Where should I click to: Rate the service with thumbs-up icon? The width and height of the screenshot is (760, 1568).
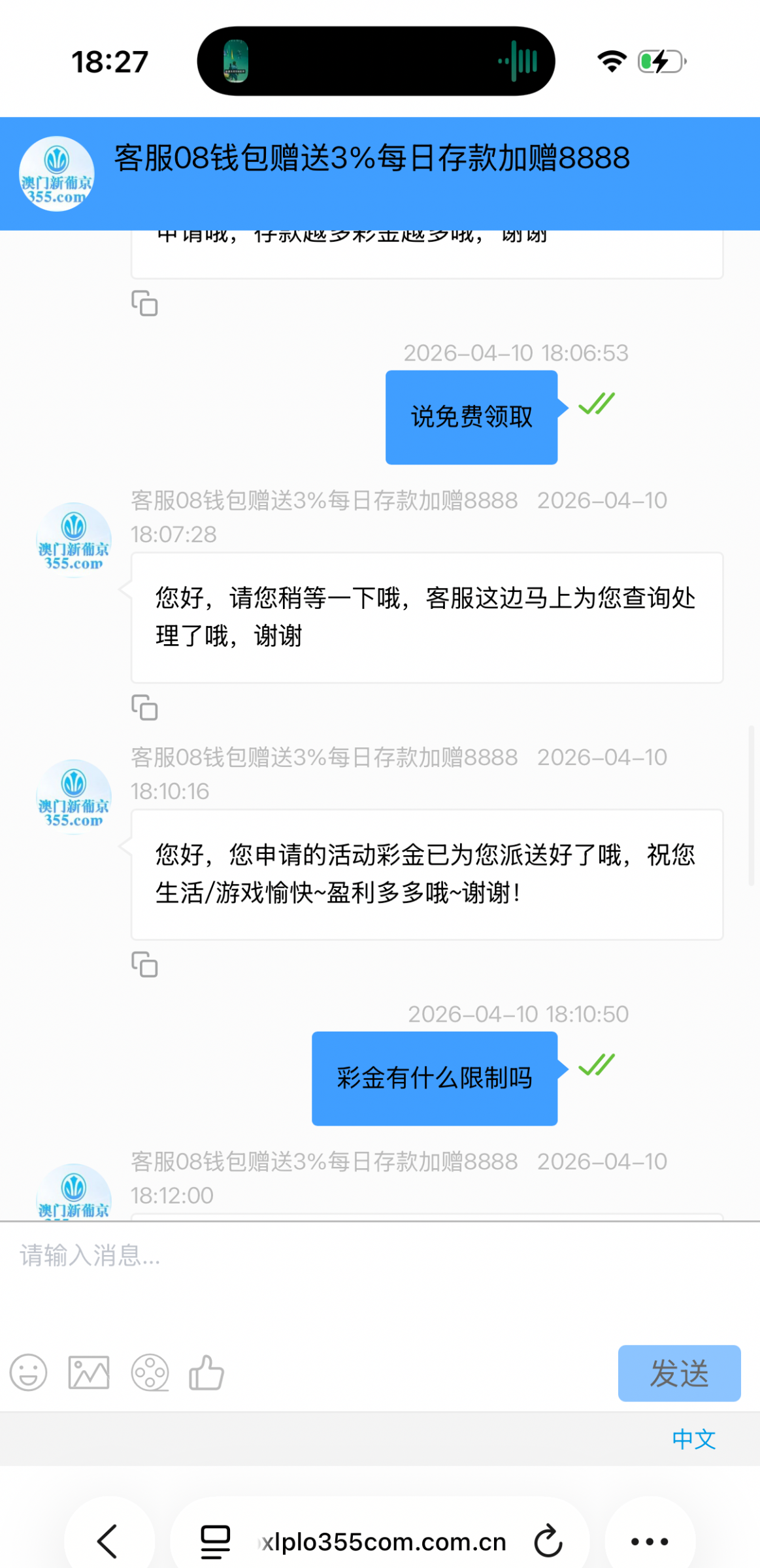pos(207,1372)
